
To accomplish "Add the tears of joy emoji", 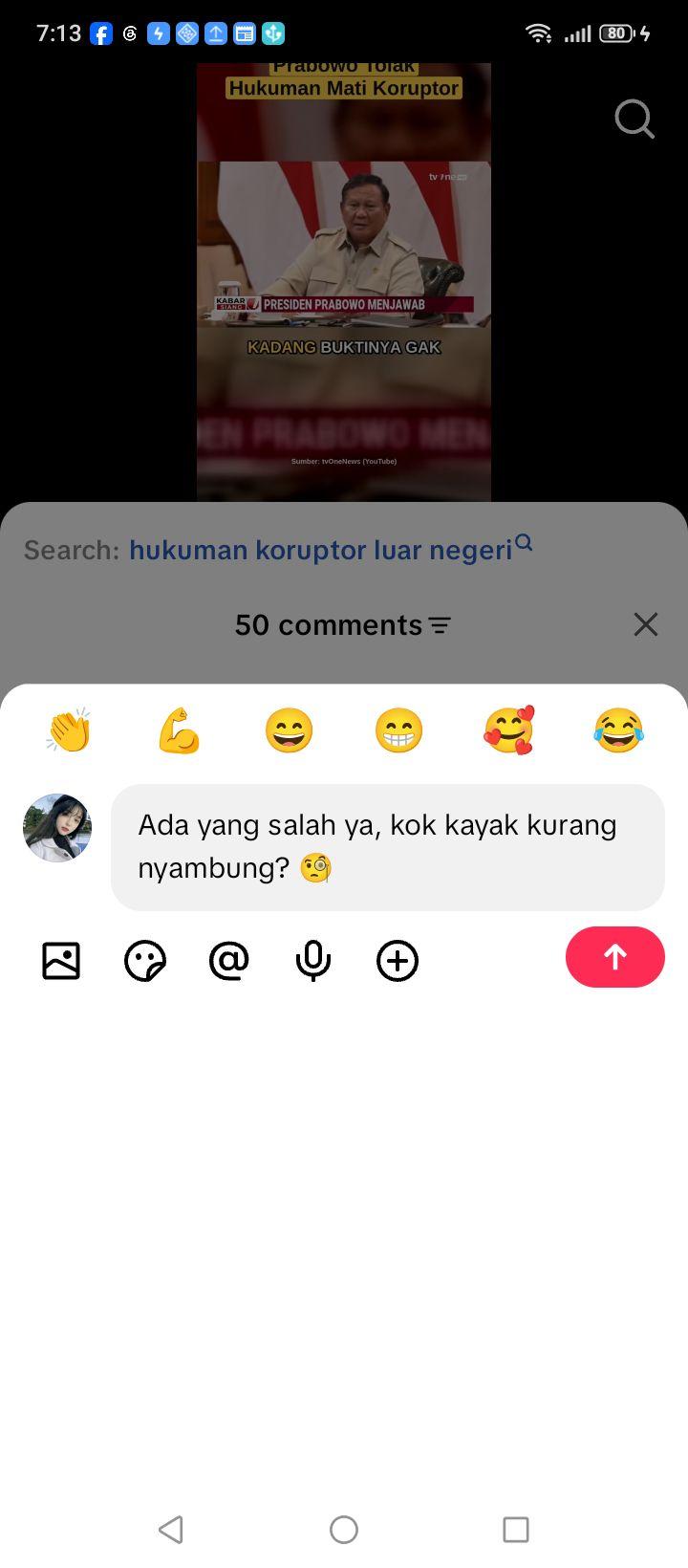I will [x=618, y=730].
